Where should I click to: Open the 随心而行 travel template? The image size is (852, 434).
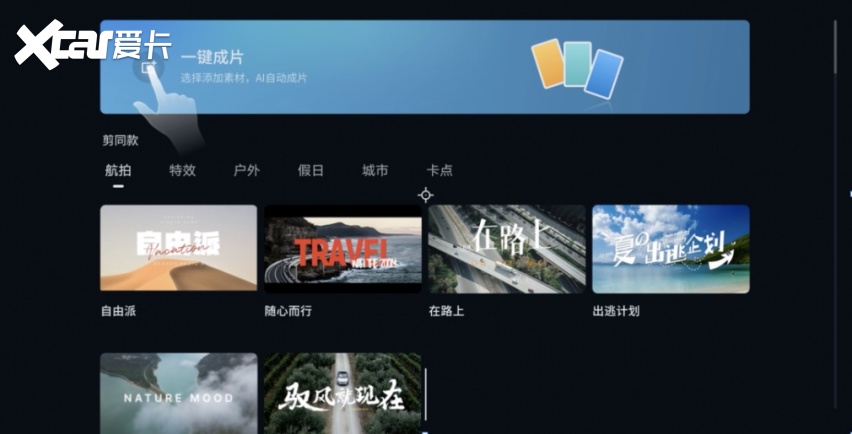pyautogui.click(x=342, y=248)
